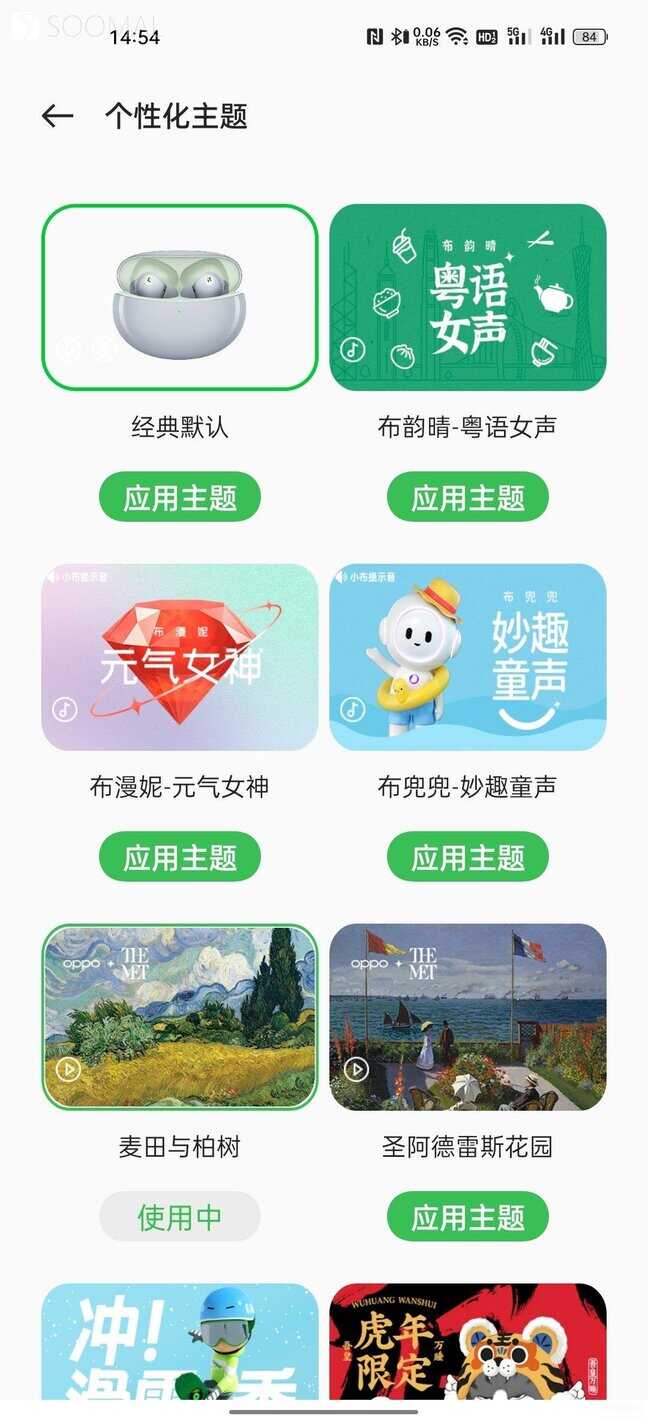
Task: Apply the 经典默认 theme
Action: 180,497
